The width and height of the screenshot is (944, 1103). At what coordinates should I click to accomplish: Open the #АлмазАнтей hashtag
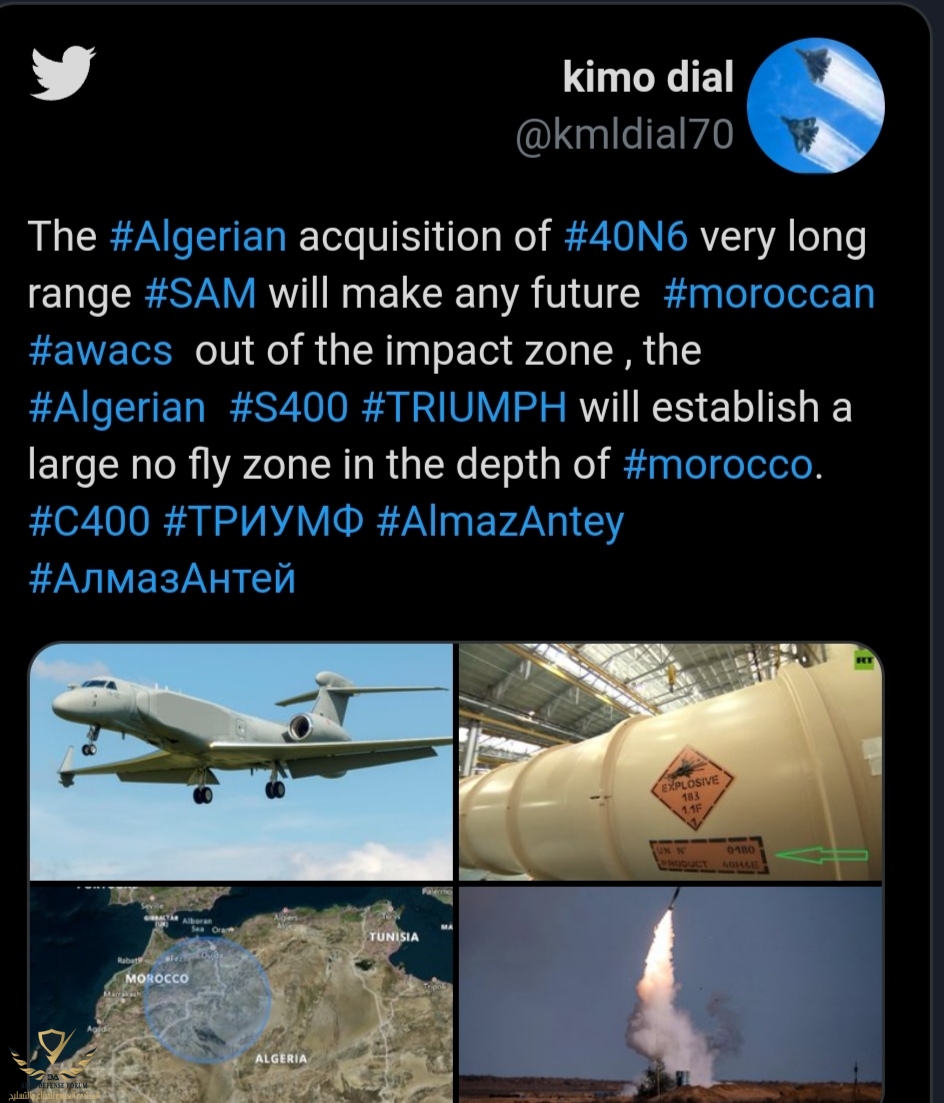click(163, 579)
